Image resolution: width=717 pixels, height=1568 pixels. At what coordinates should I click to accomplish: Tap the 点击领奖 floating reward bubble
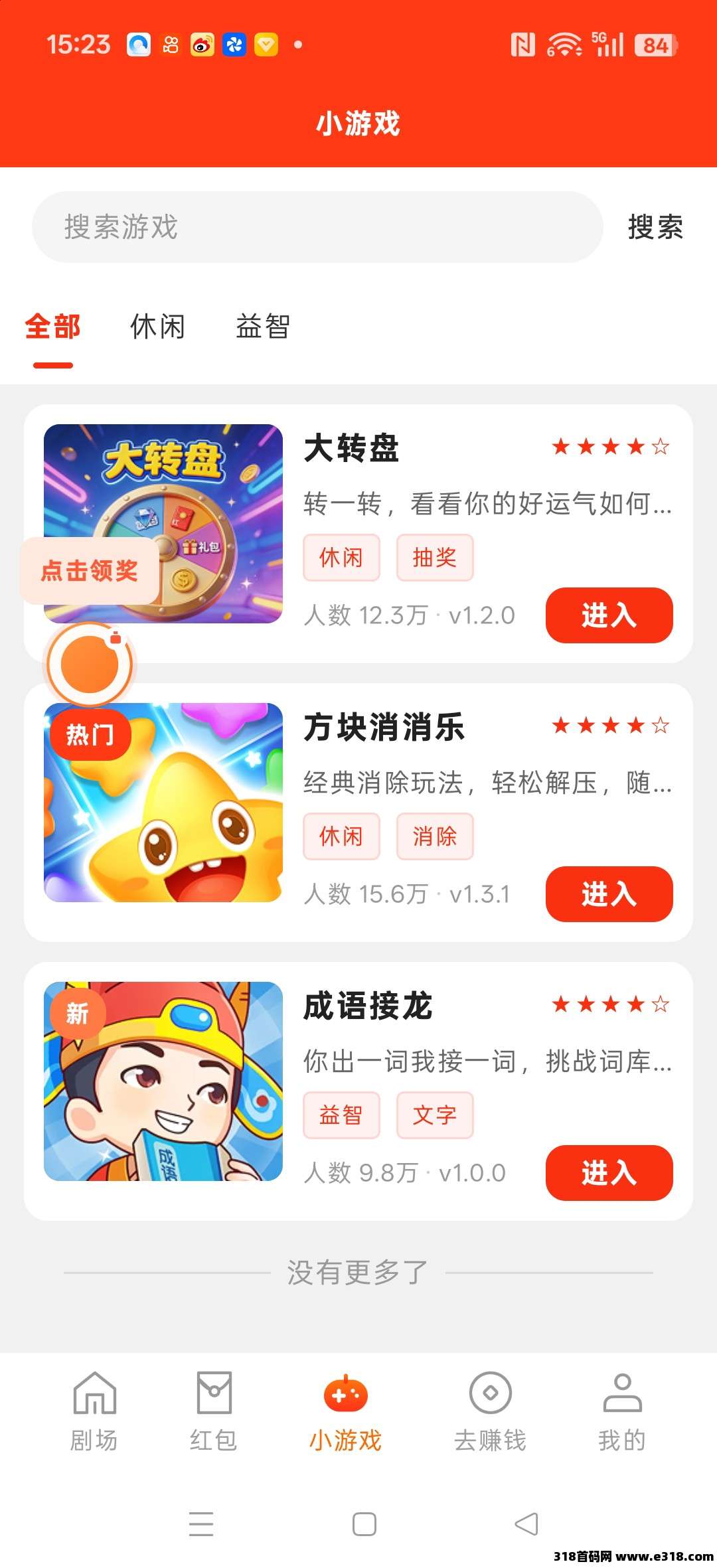pyautogui.click(x=90, y=571)
